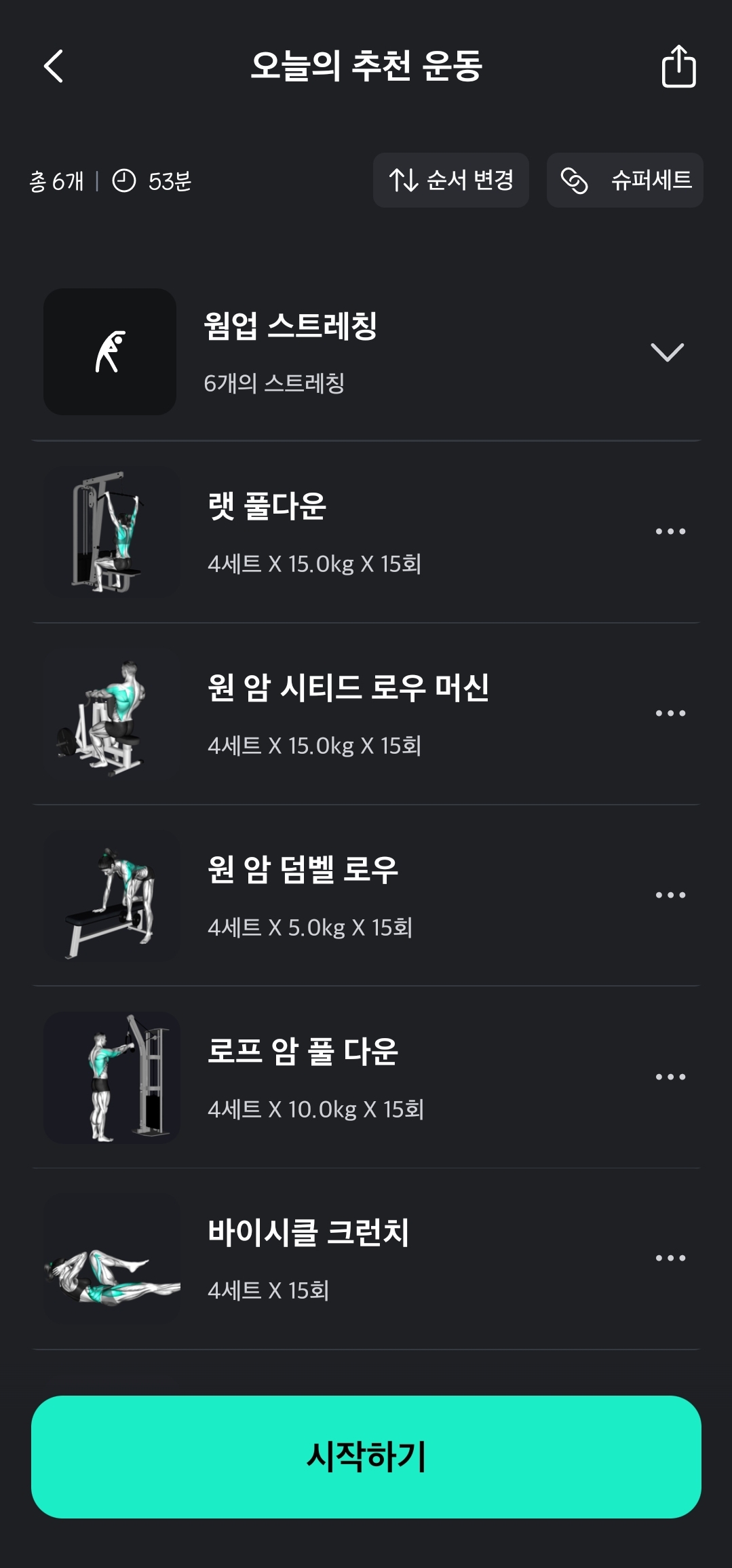Open more options for 랫 풀다운
The width and height of the screenshot is (732, 1568).
point(670,531)
